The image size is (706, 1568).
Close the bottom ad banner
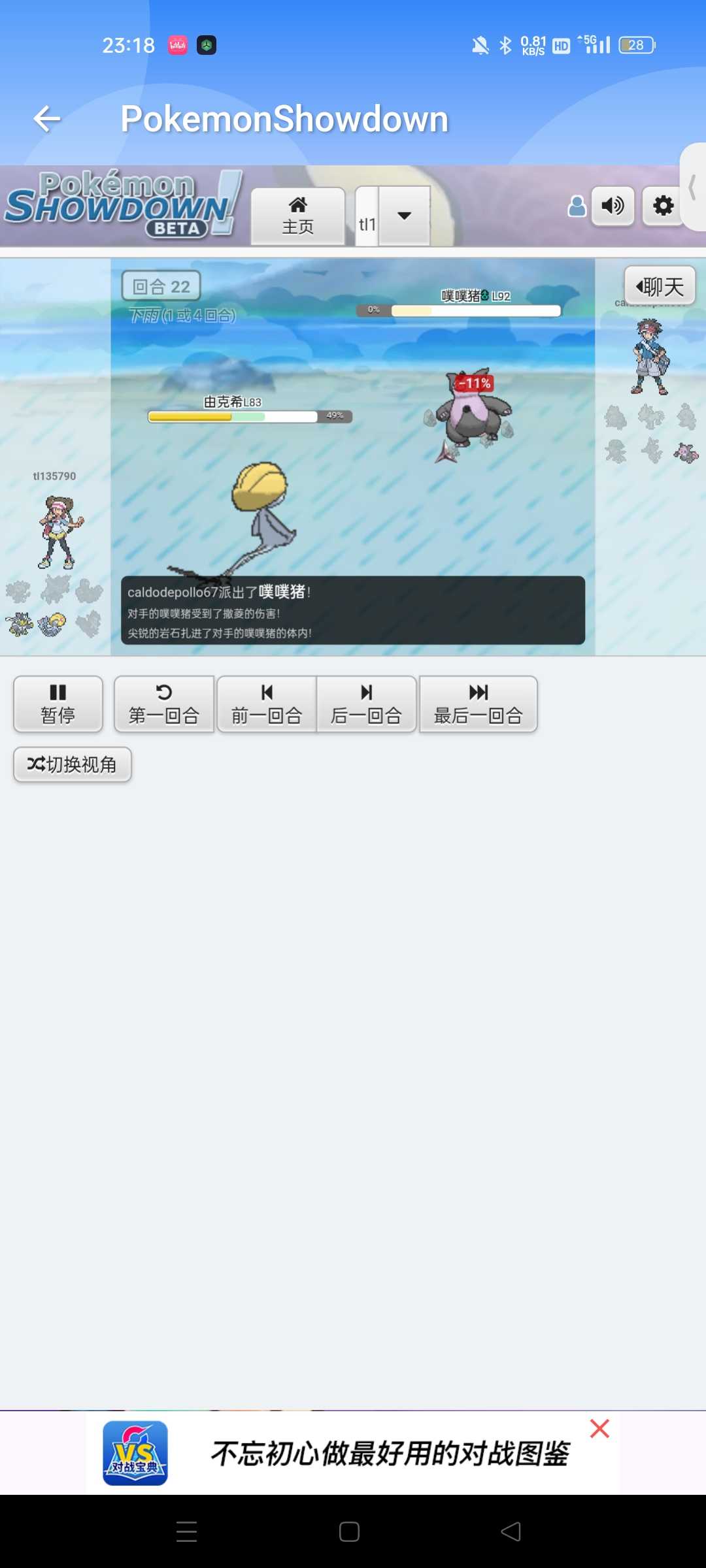point(599,1429)
